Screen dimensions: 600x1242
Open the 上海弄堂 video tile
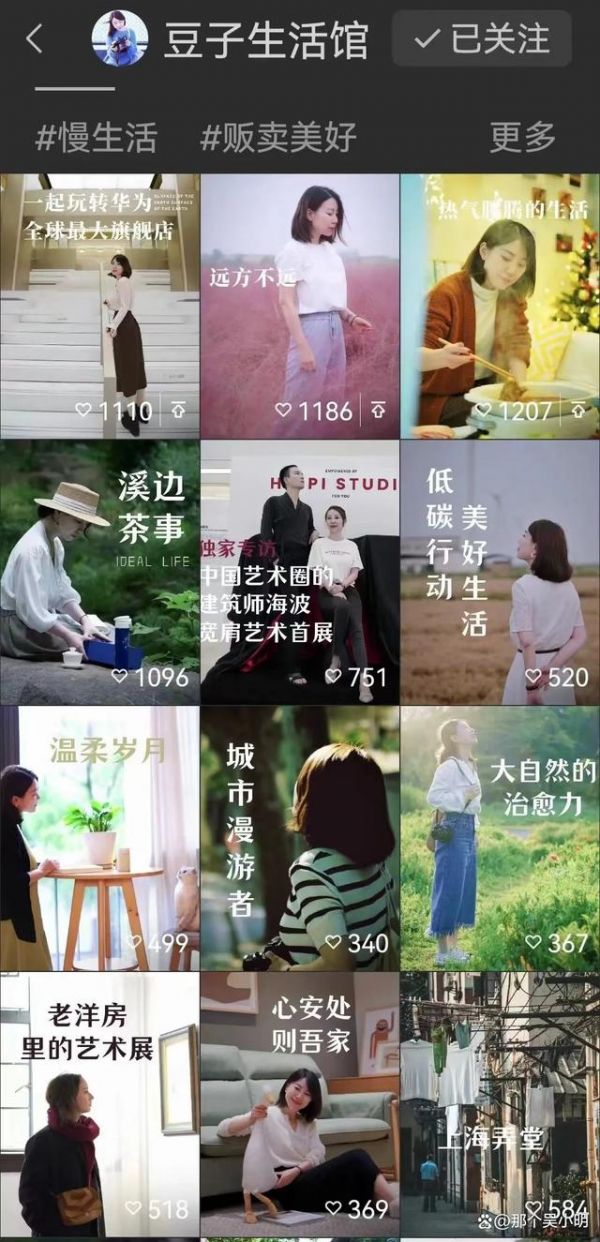coord(500,1104)
